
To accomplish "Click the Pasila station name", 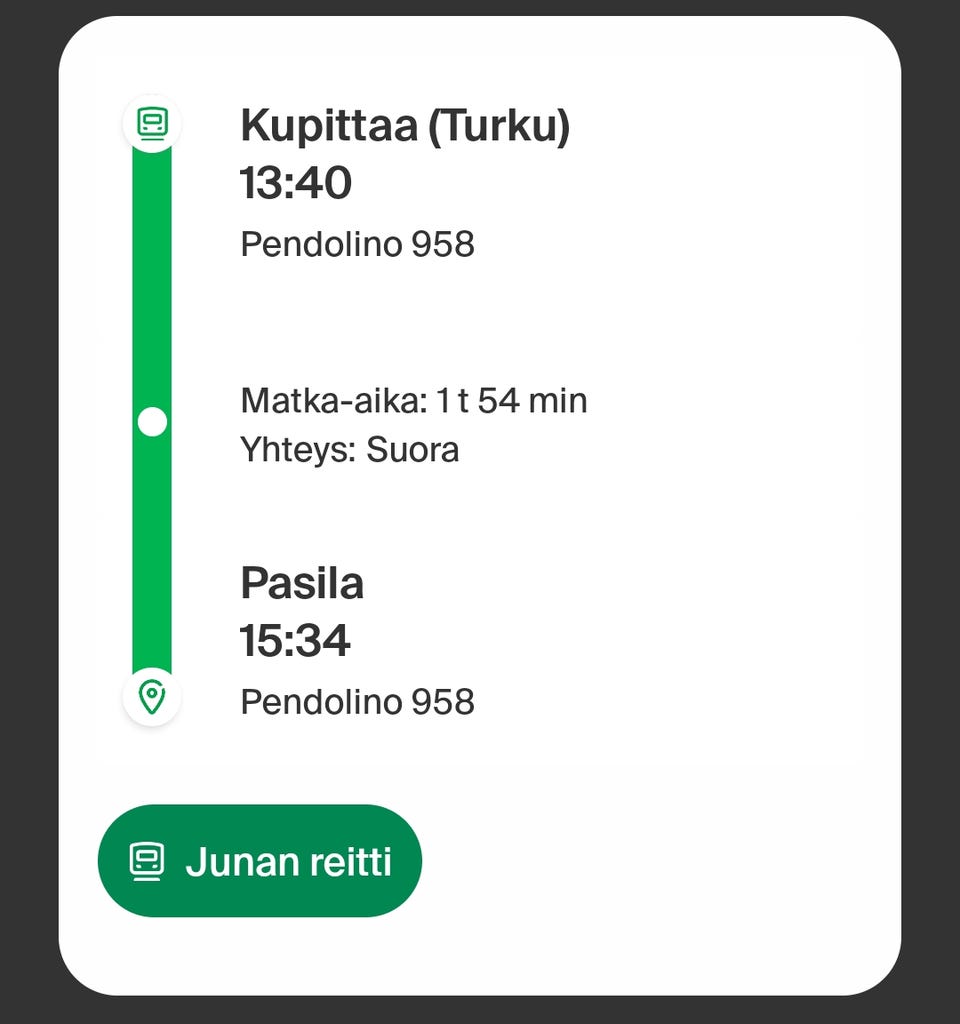I will click(302, 583).
